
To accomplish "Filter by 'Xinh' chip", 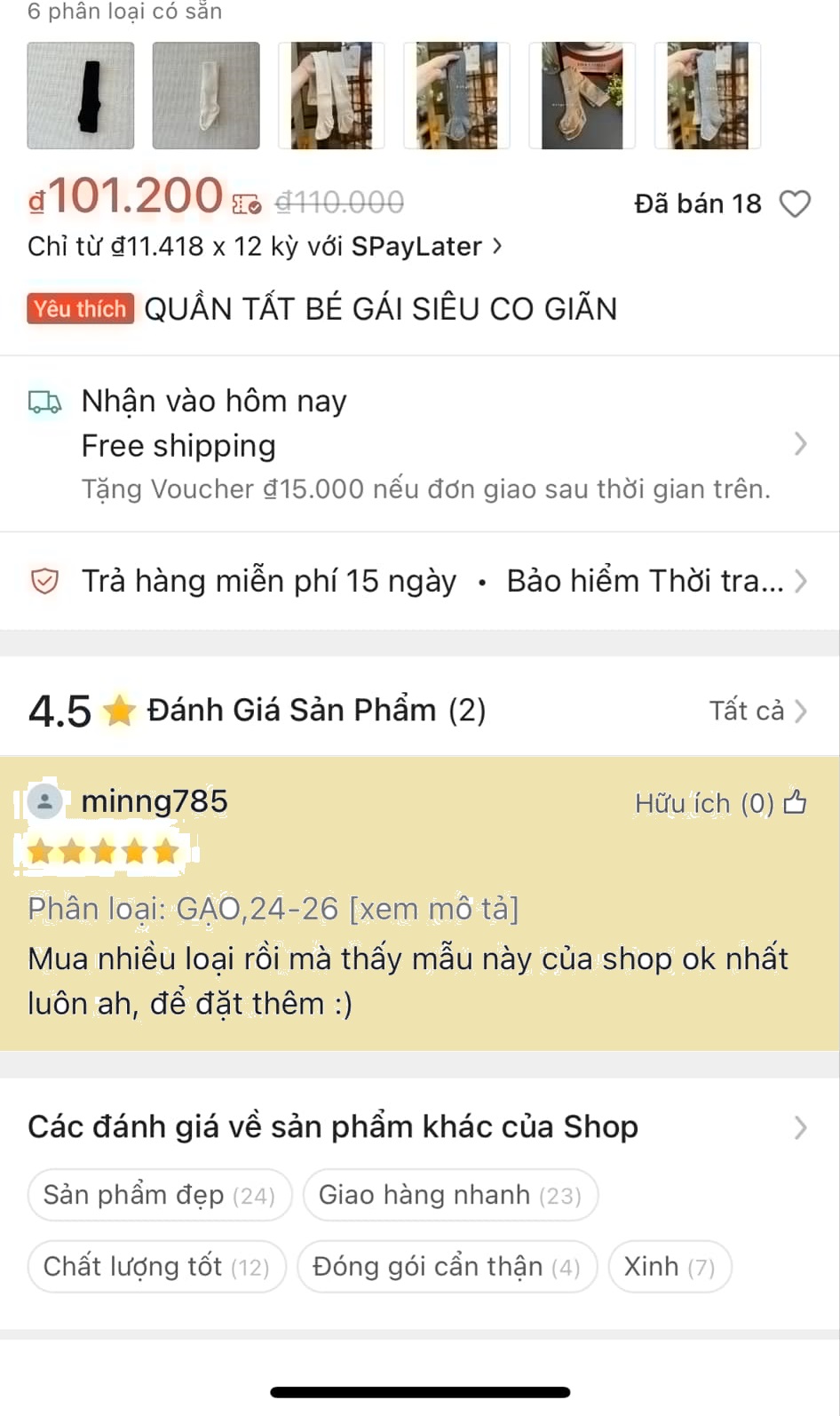I will [669, 1266].
